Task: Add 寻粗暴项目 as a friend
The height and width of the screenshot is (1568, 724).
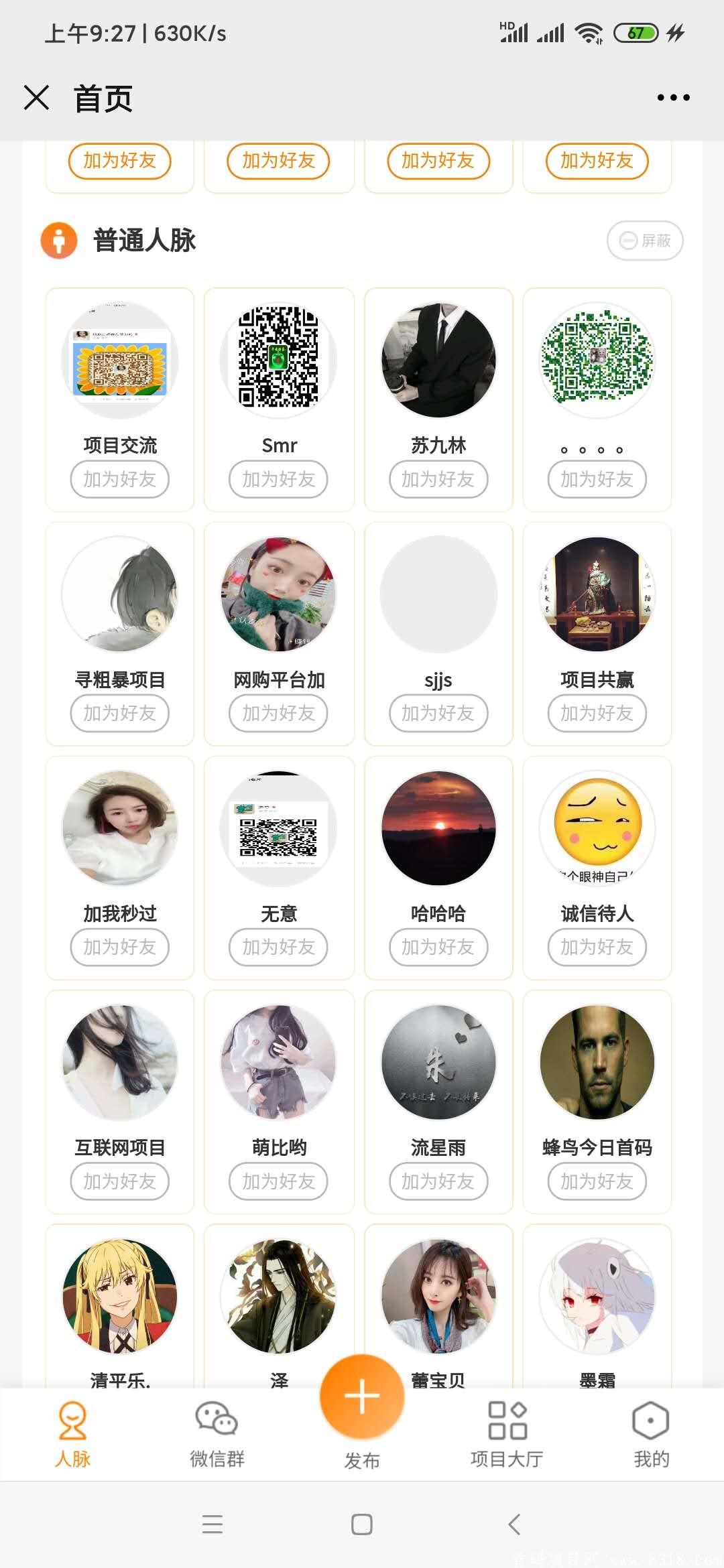Action: tap(119, 713)
